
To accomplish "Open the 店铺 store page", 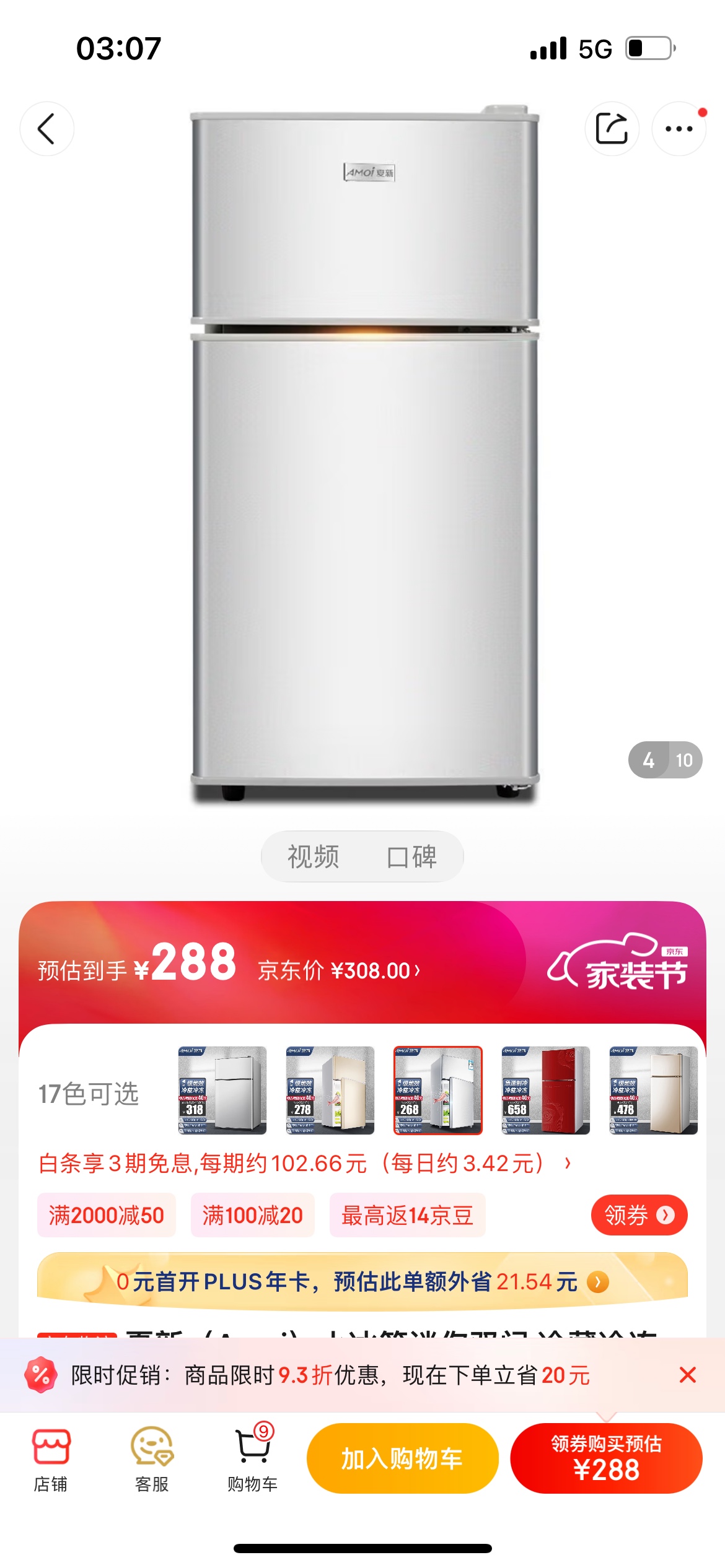I will coord(51,1458).
